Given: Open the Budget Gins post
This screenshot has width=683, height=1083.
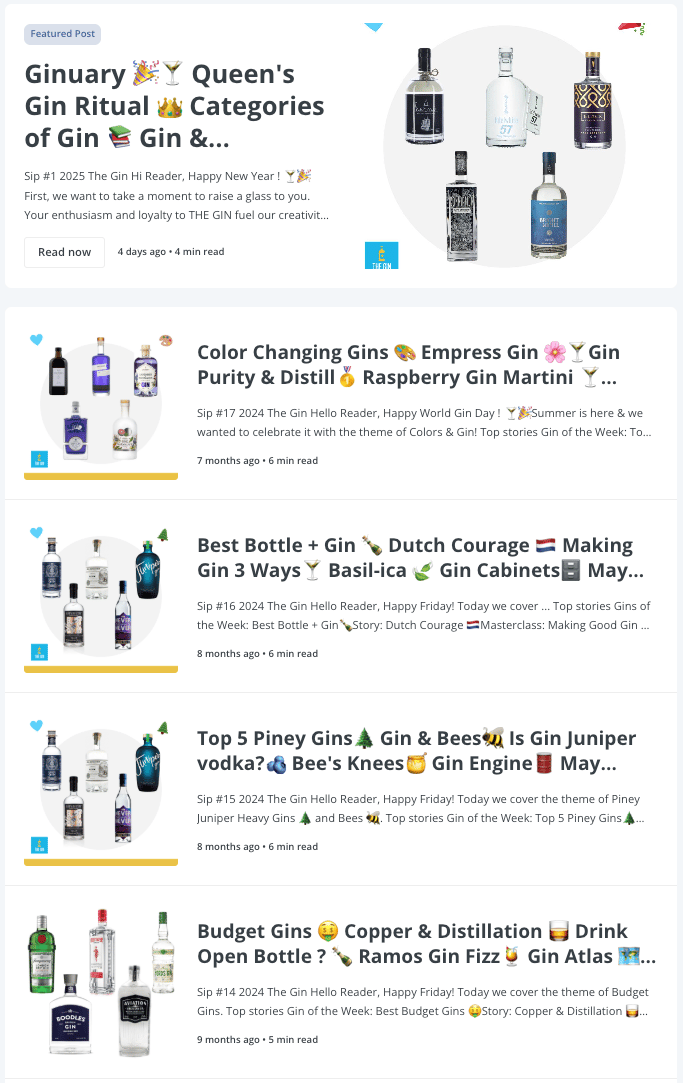Looking at the screenshot, I should [x=426, y=943].
